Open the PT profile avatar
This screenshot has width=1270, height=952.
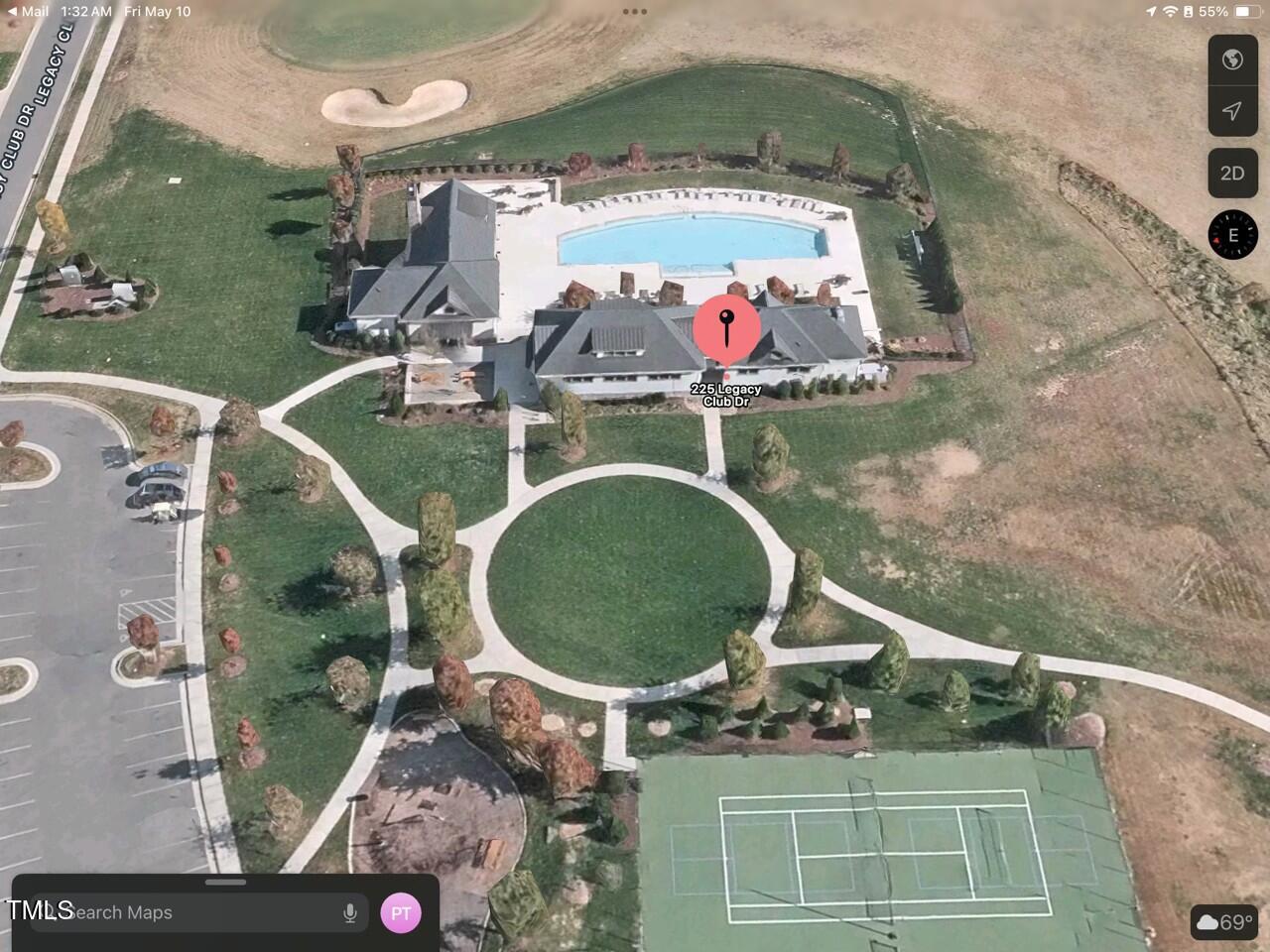click(x=401, y=913)
